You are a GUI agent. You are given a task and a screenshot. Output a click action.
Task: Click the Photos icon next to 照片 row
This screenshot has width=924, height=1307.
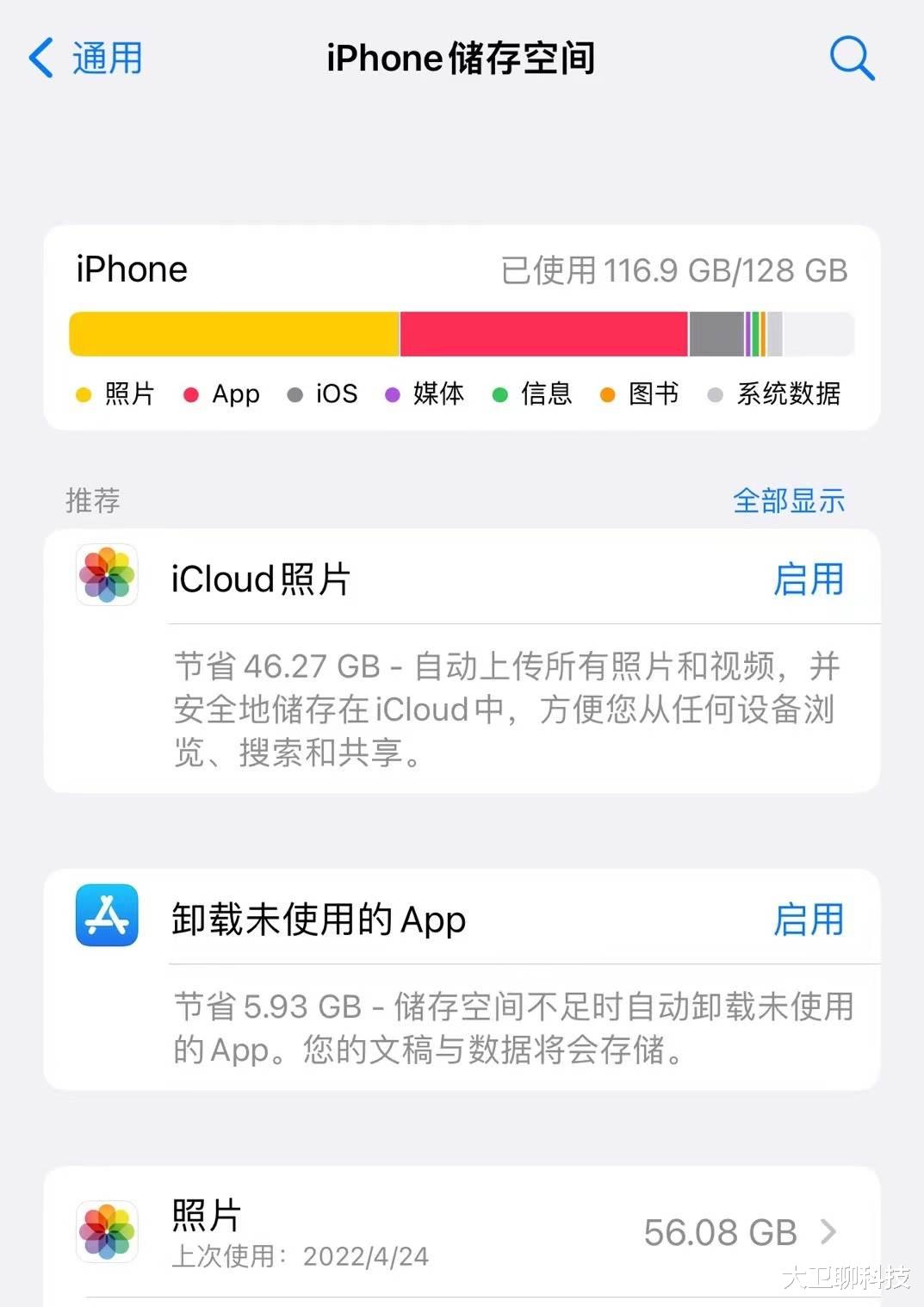(106, 1233)
